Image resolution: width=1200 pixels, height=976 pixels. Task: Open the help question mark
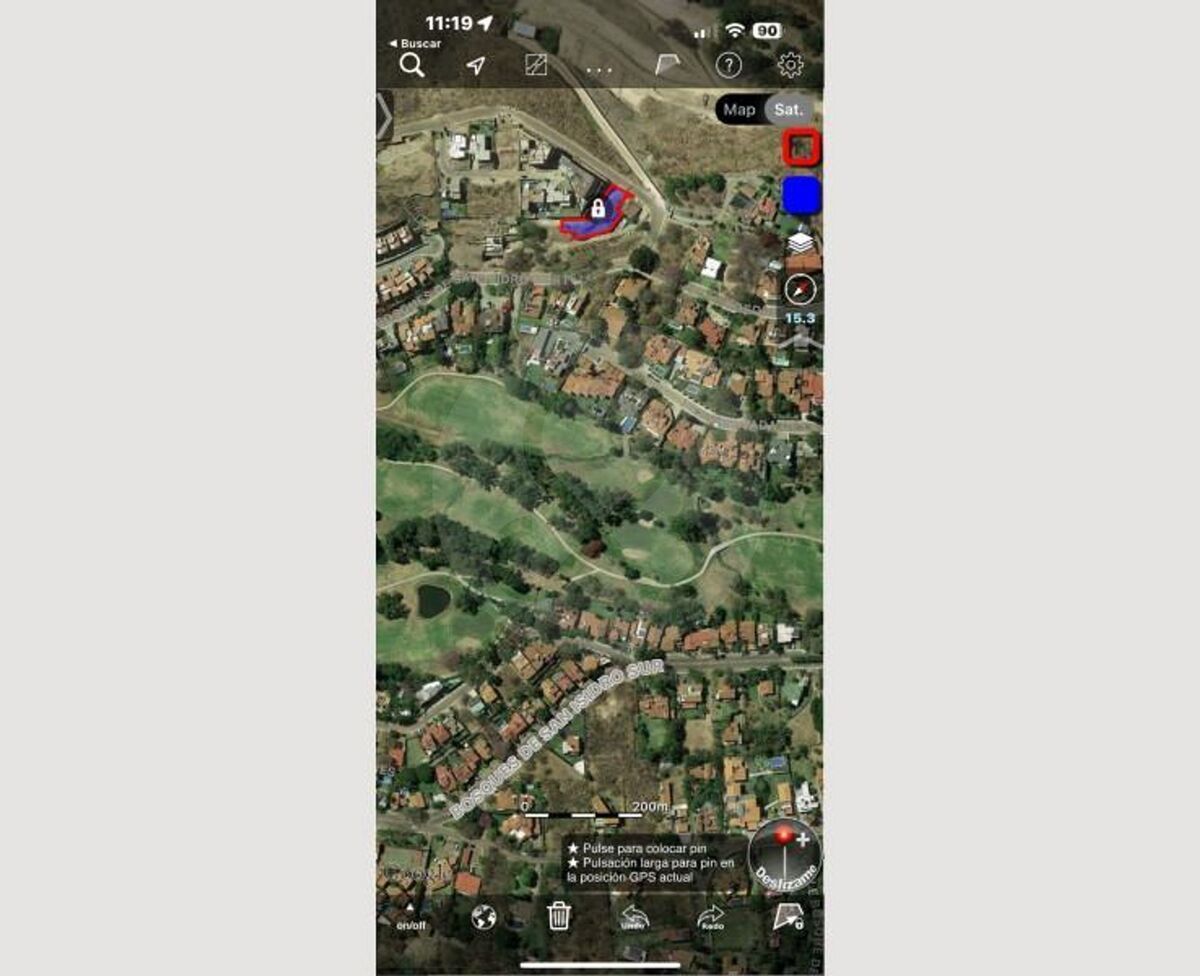[728, 66]
